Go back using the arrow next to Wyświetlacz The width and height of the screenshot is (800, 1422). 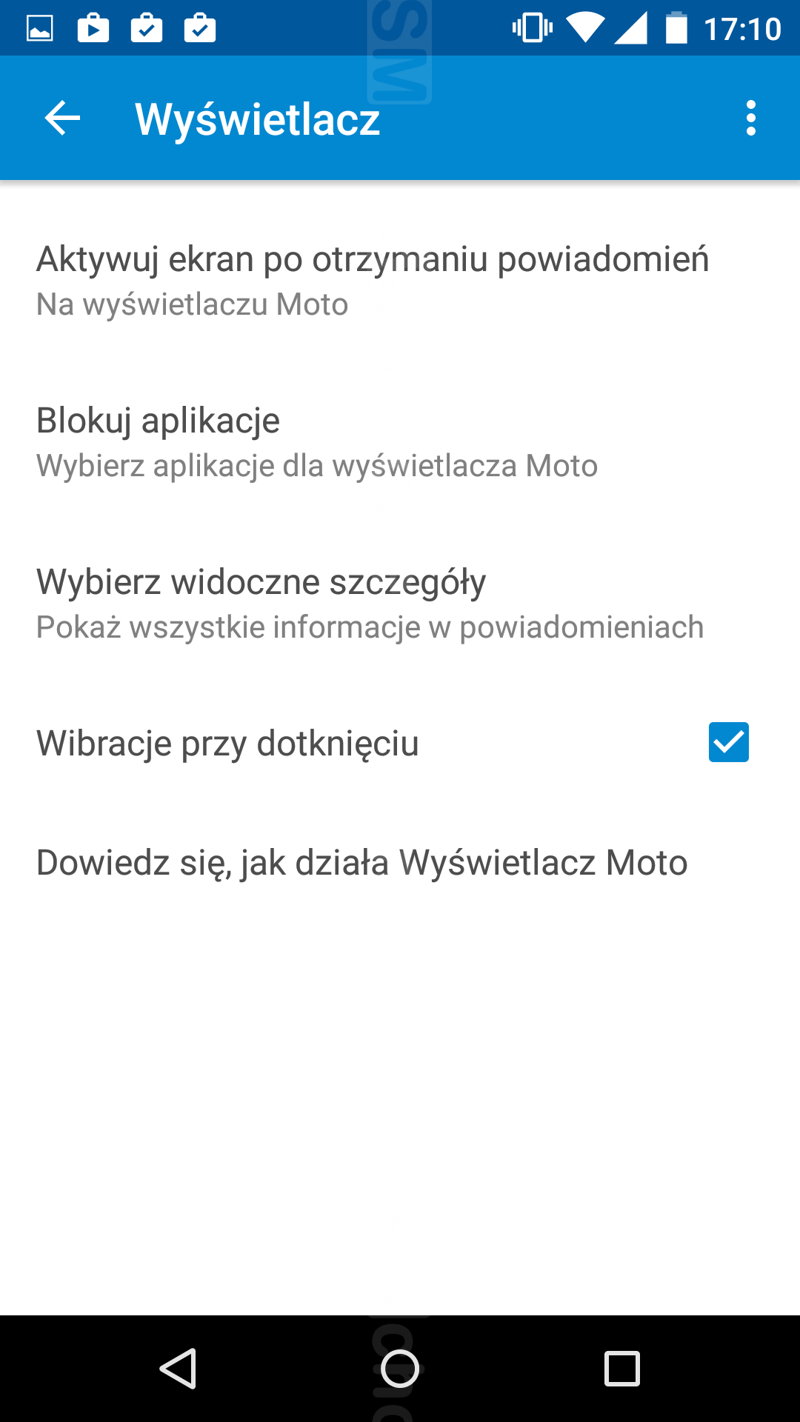pyautogui.click(x=62, y=119)
